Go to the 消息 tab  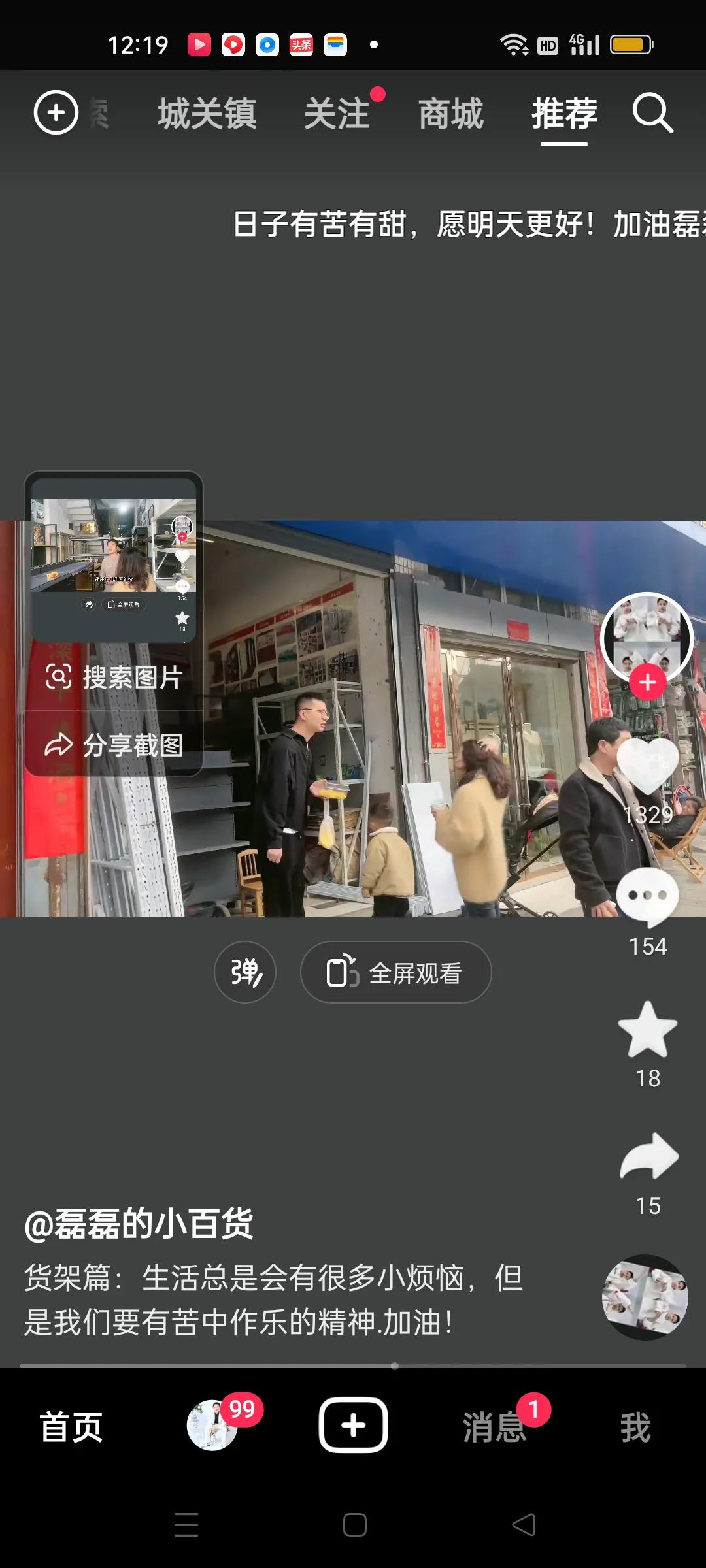pos(495,1427)
